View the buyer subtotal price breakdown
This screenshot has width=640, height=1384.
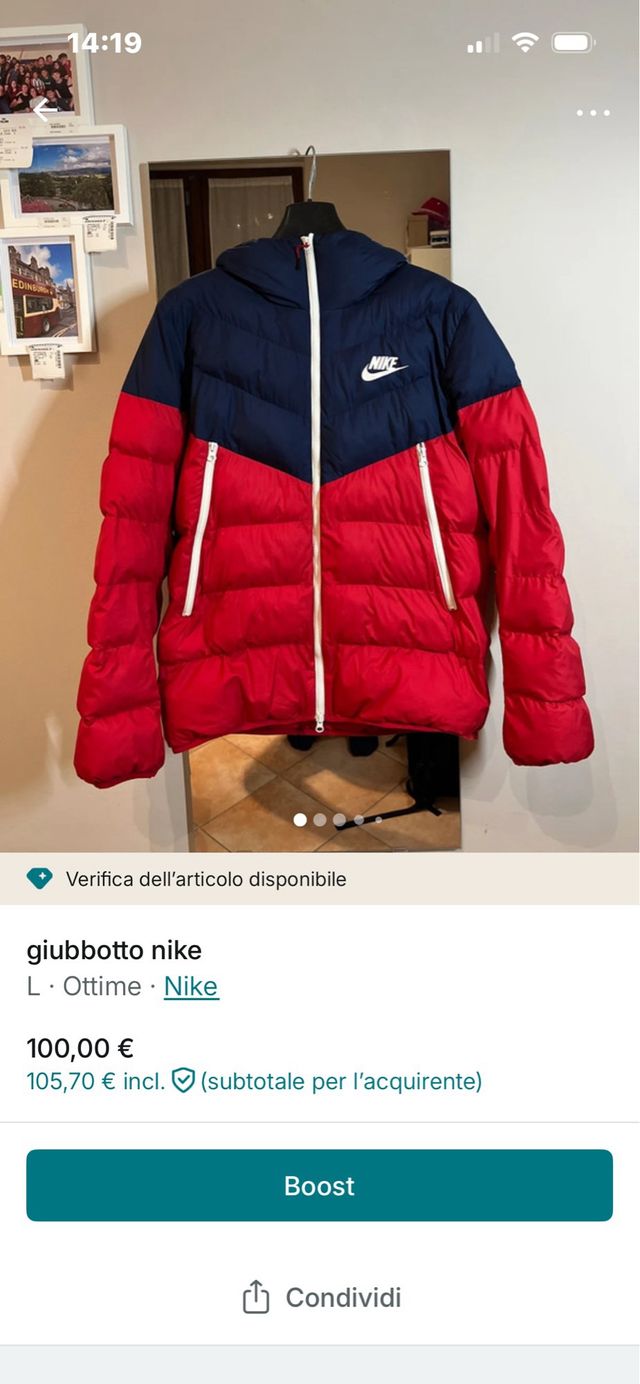pyautogui.click(x=254, y=1081)
